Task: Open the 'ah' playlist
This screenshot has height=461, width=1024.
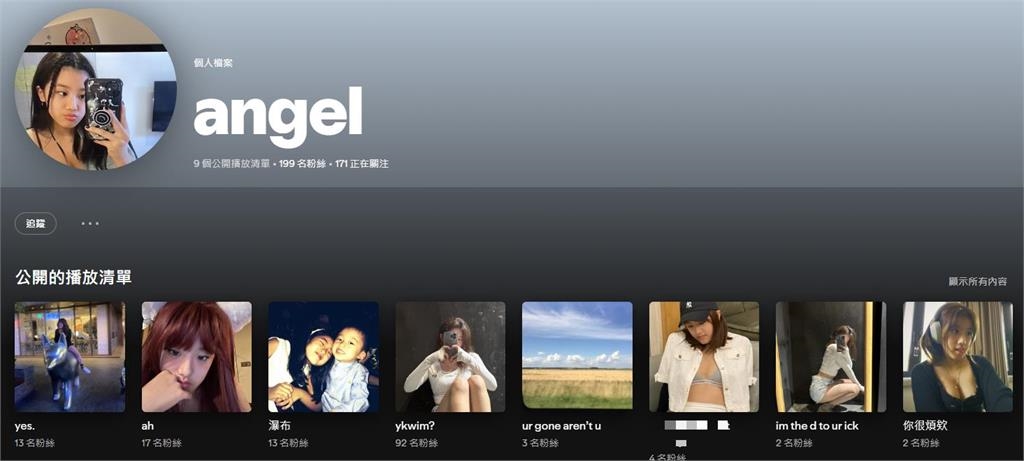Action: click(x=197, y=356)
